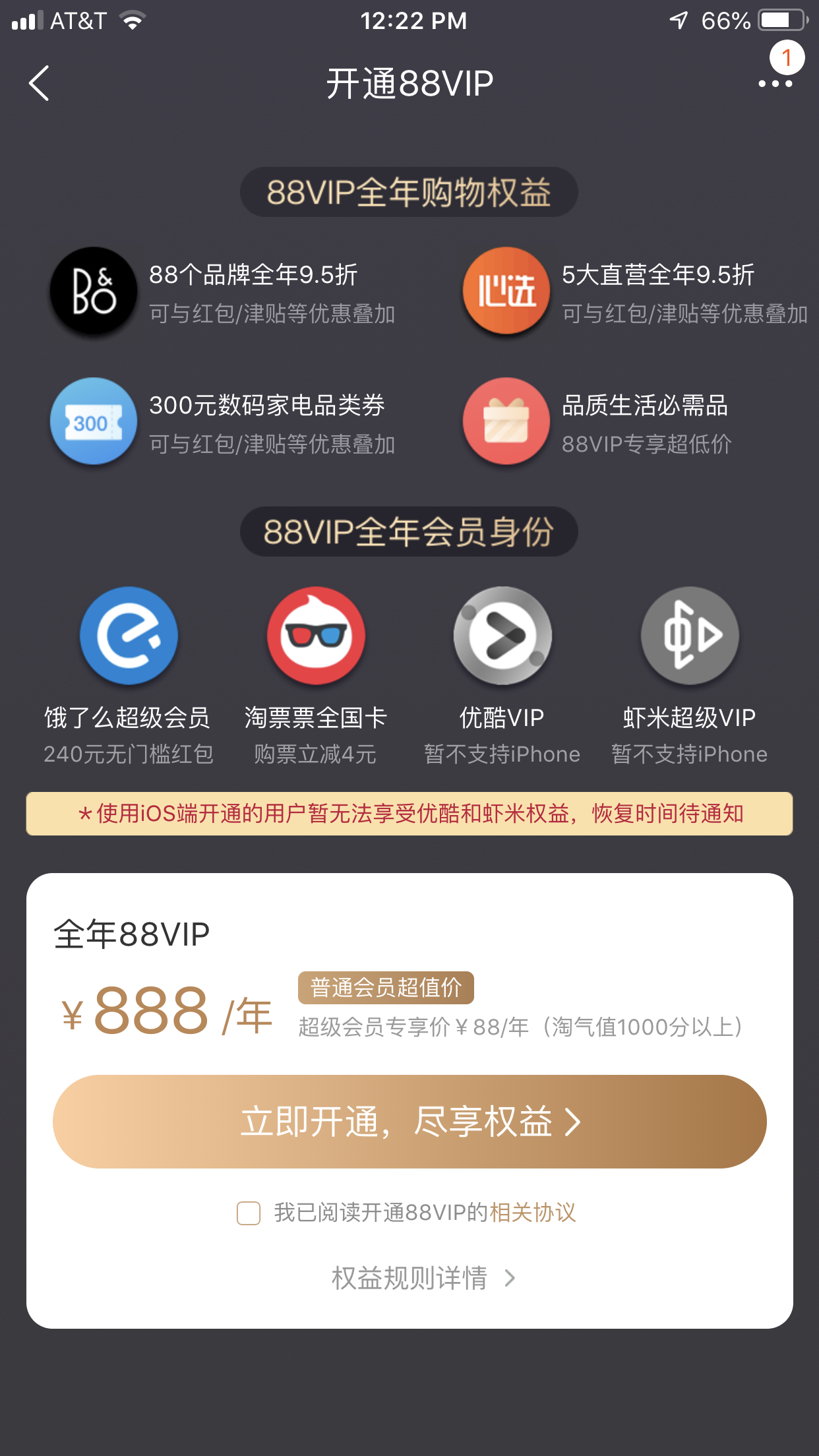Select 虾米超级VIP membership icon
This screenshot has width=819, height=1456.
click(690, 636)
